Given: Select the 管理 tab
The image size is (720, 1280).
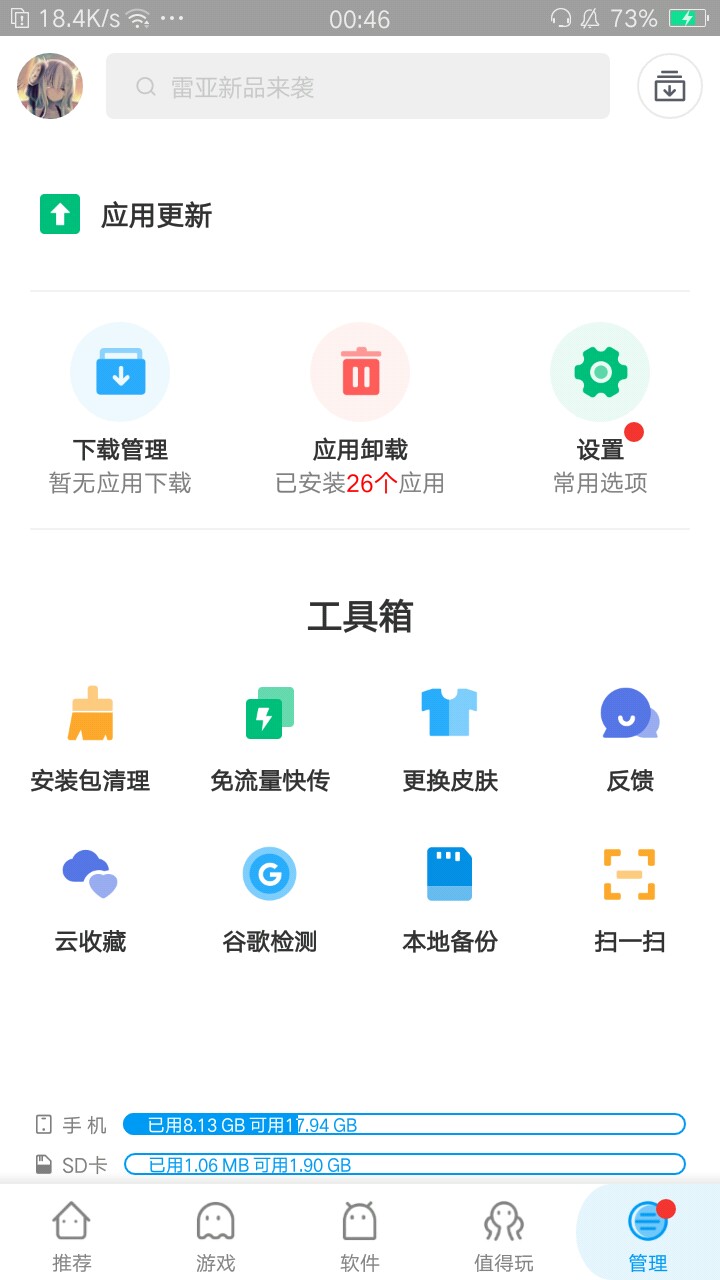Looking at the screenshot, I should pos(648,1234).
